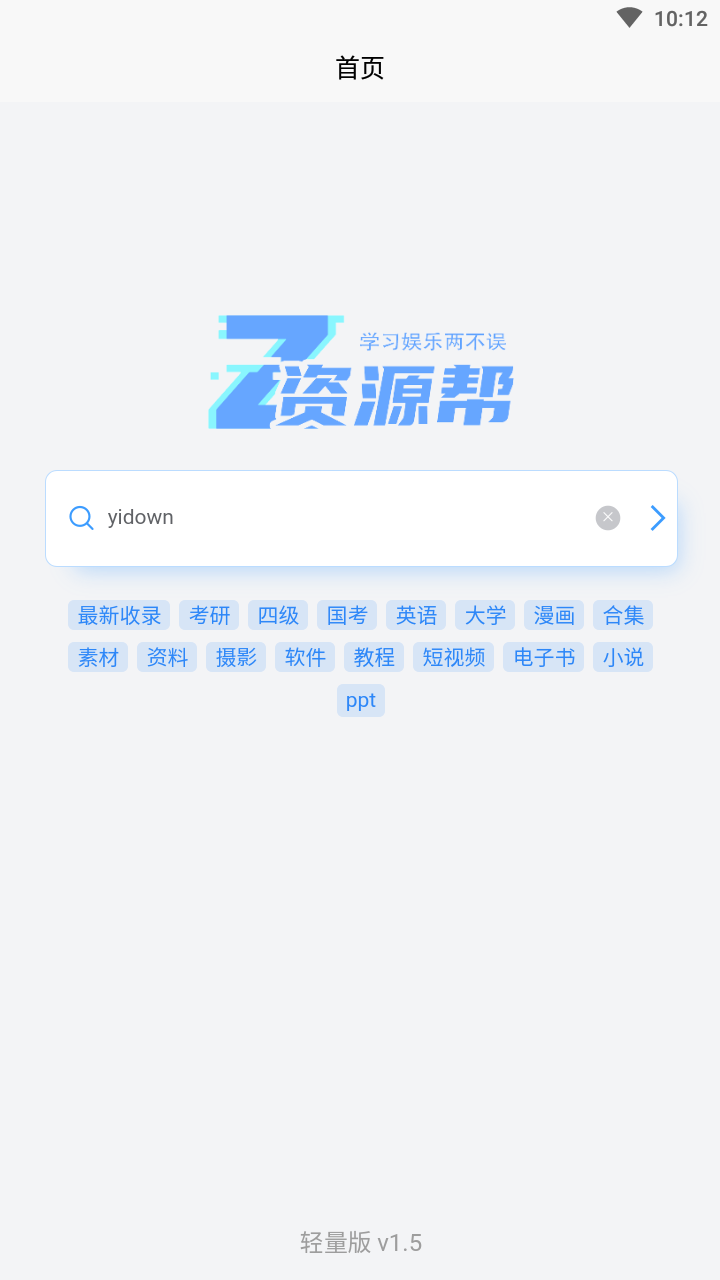
Task: Open the 合集 chip
Action: coord(623,615)
